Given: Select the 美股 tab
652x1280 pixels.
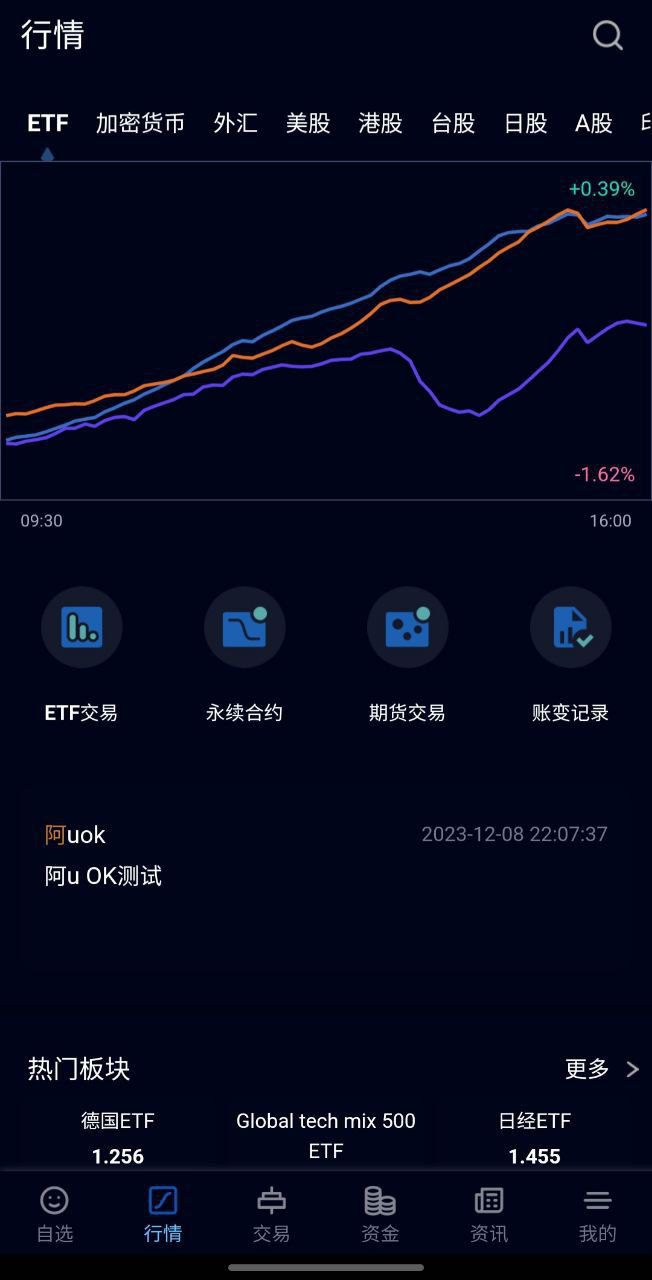Looking at the screenshot, I should (x=308, y=123).
